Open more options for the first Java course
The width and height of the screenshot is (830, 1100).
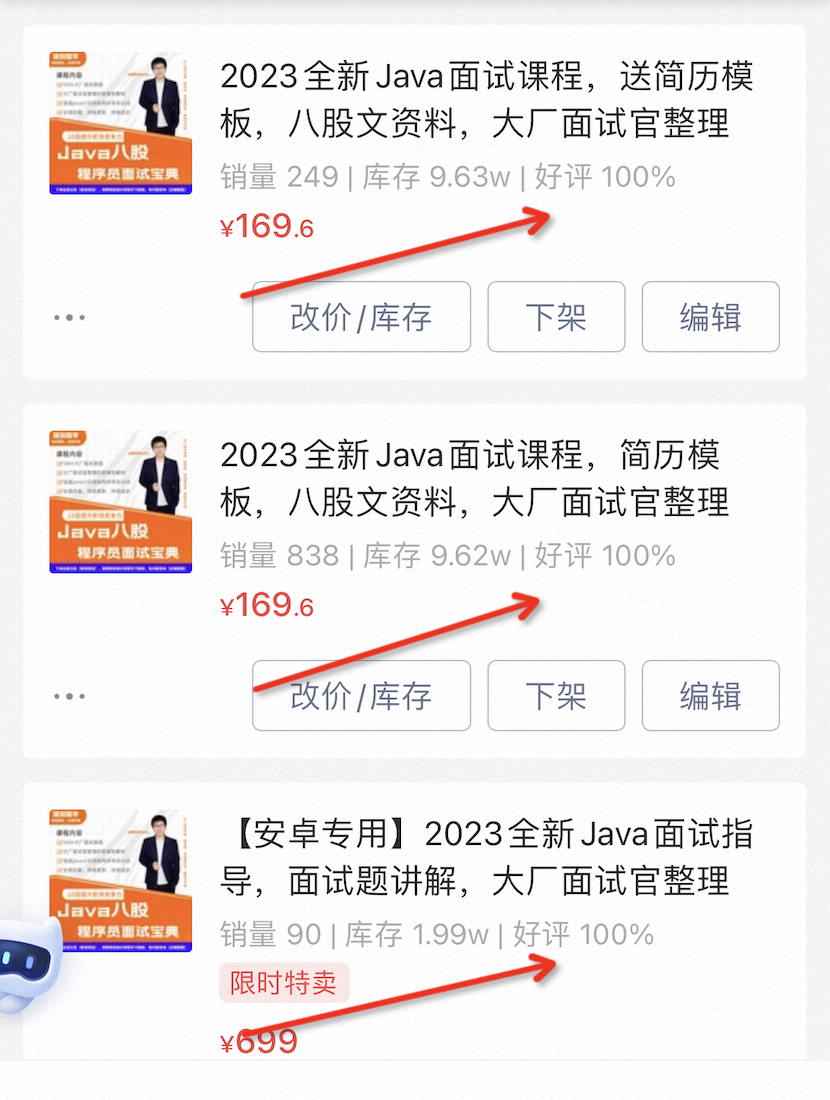69,318
